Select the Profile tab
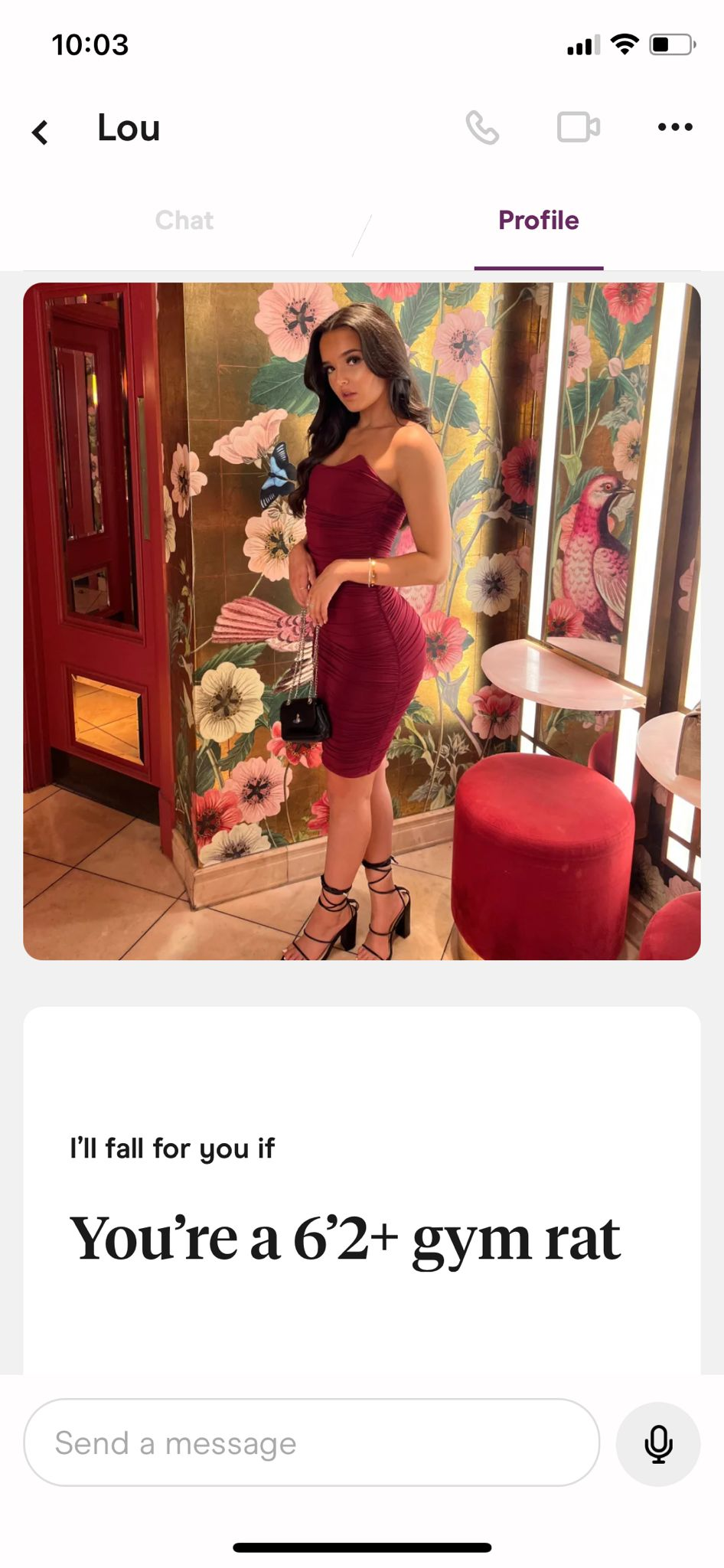The width and height of the screenshot is (724, 1568). click(539, 220)
